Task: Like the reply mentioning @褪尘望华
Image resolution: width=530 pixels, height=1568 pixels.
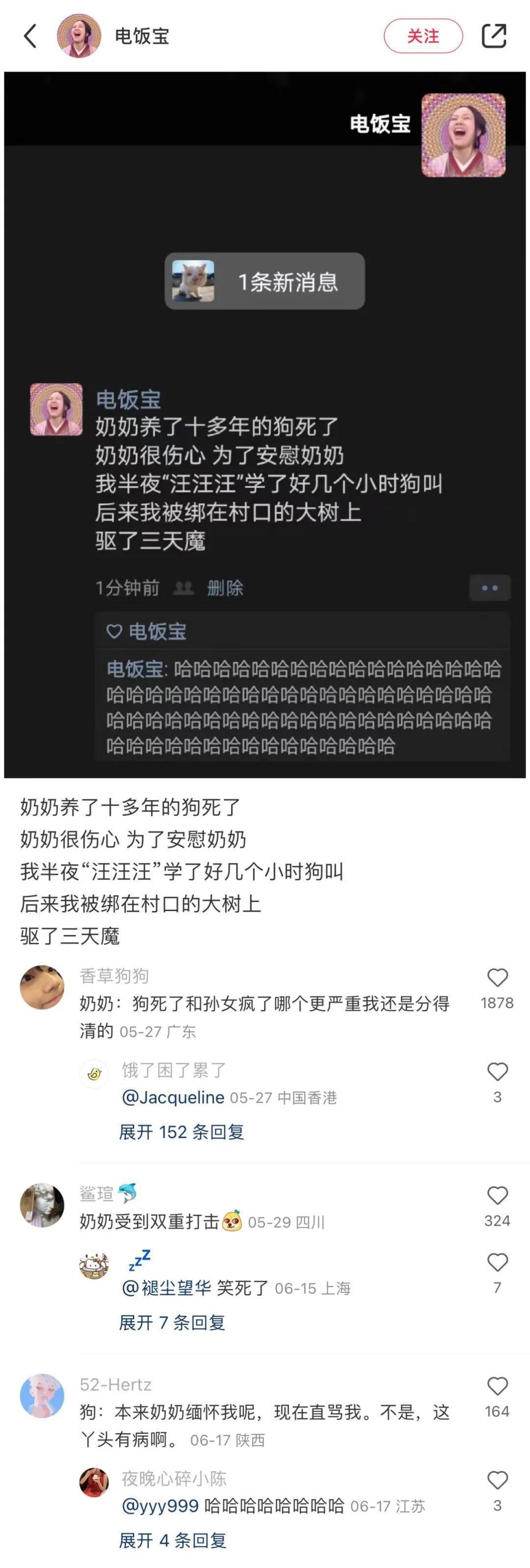Action: [497, 1262]
